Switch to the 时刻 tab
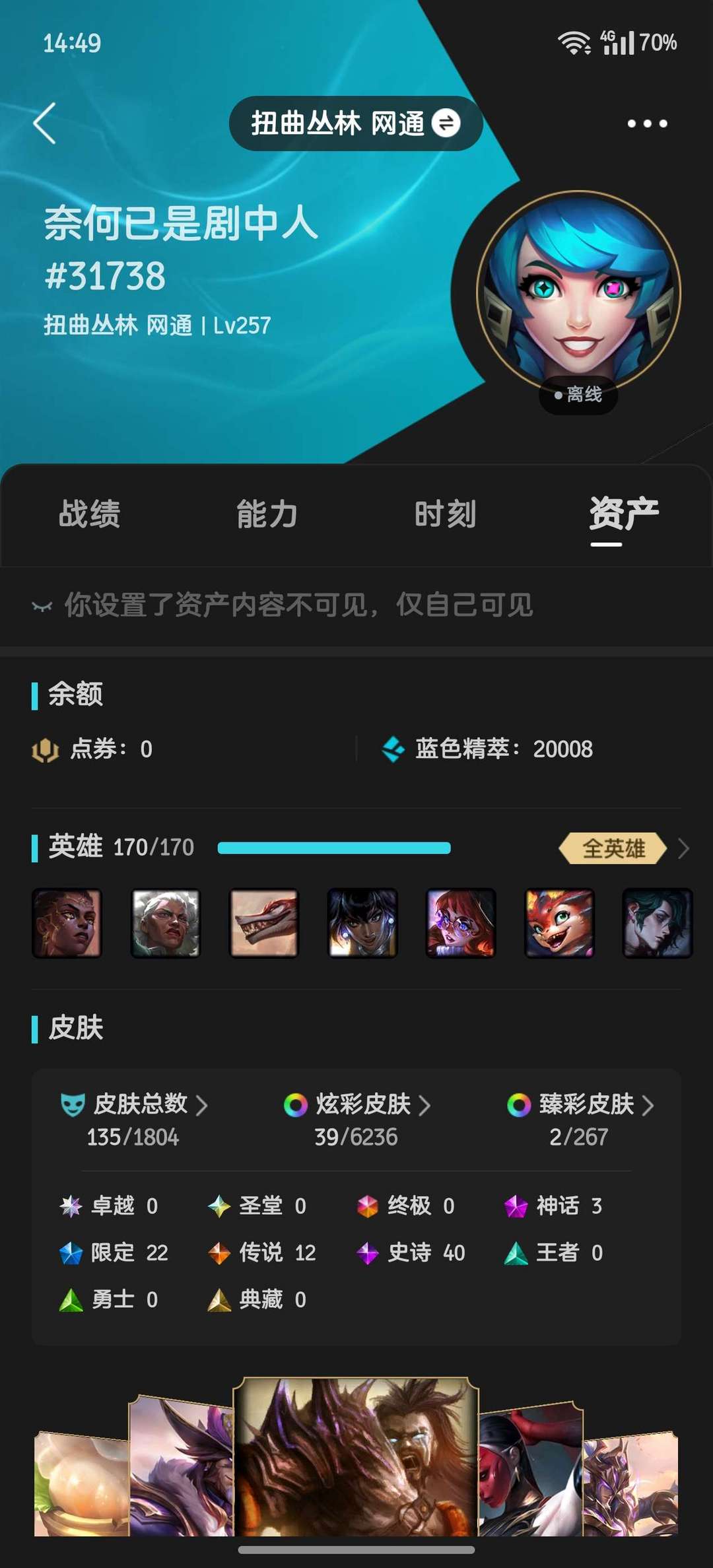The height and width of the screenshot is (1568, 713). click(x=445, y=514)
